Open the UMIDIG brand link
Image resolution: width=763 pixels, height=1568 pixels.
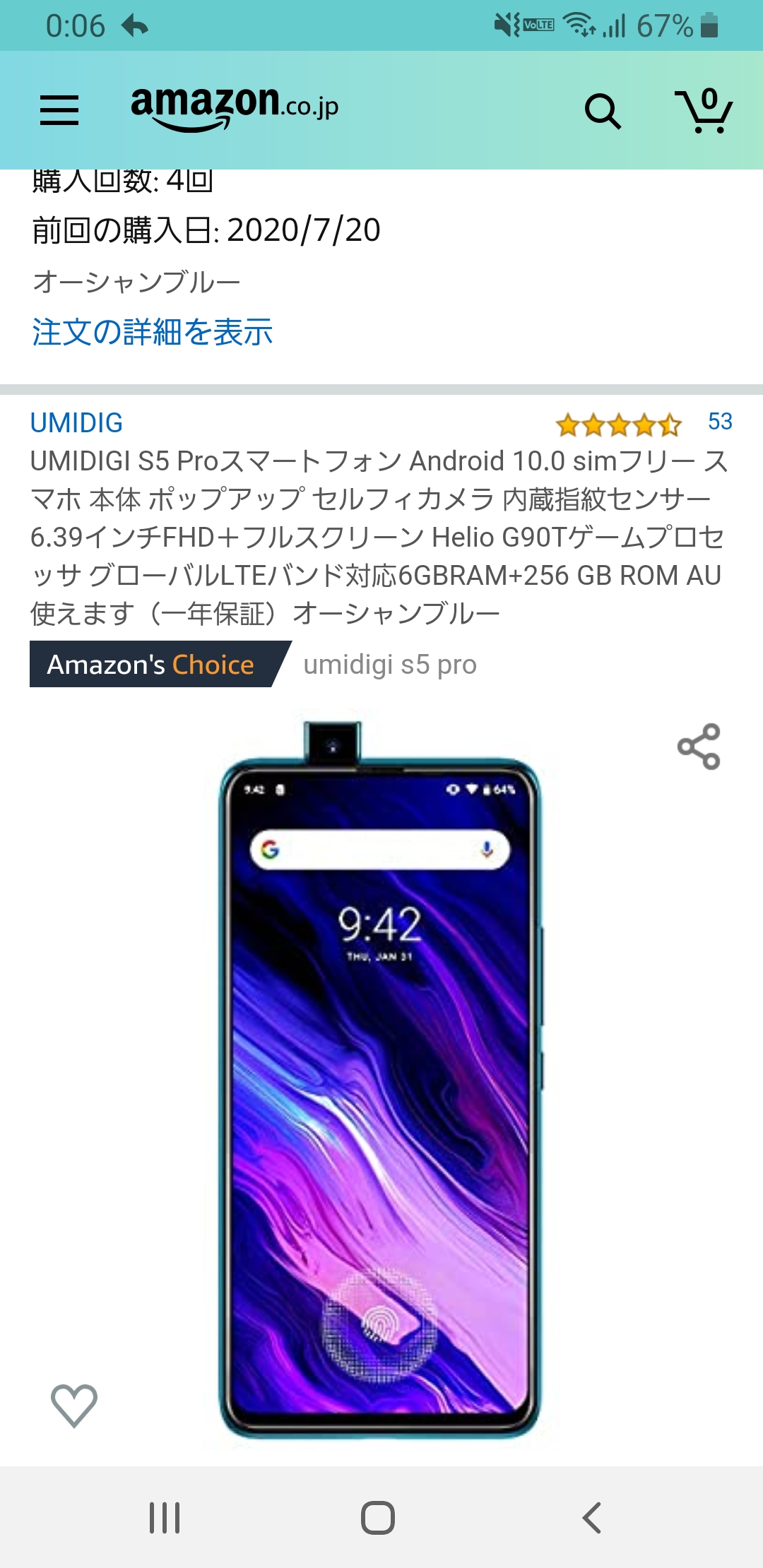(76, 423)
